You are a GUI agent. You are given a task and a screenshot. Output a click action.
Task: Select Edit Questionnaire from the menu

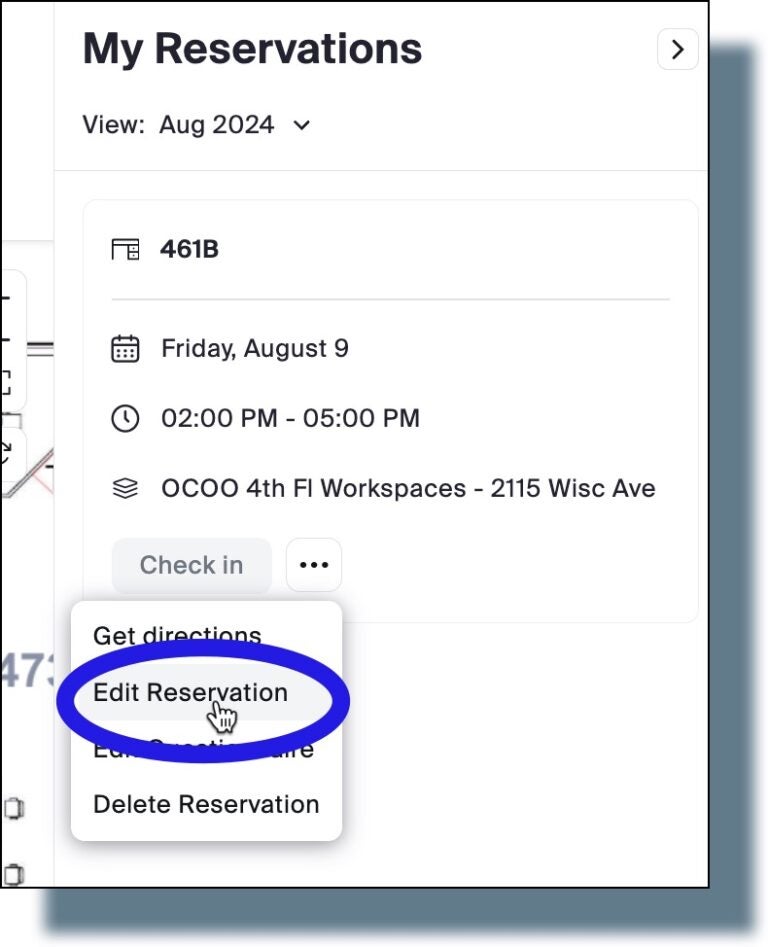tap(200, 748)
